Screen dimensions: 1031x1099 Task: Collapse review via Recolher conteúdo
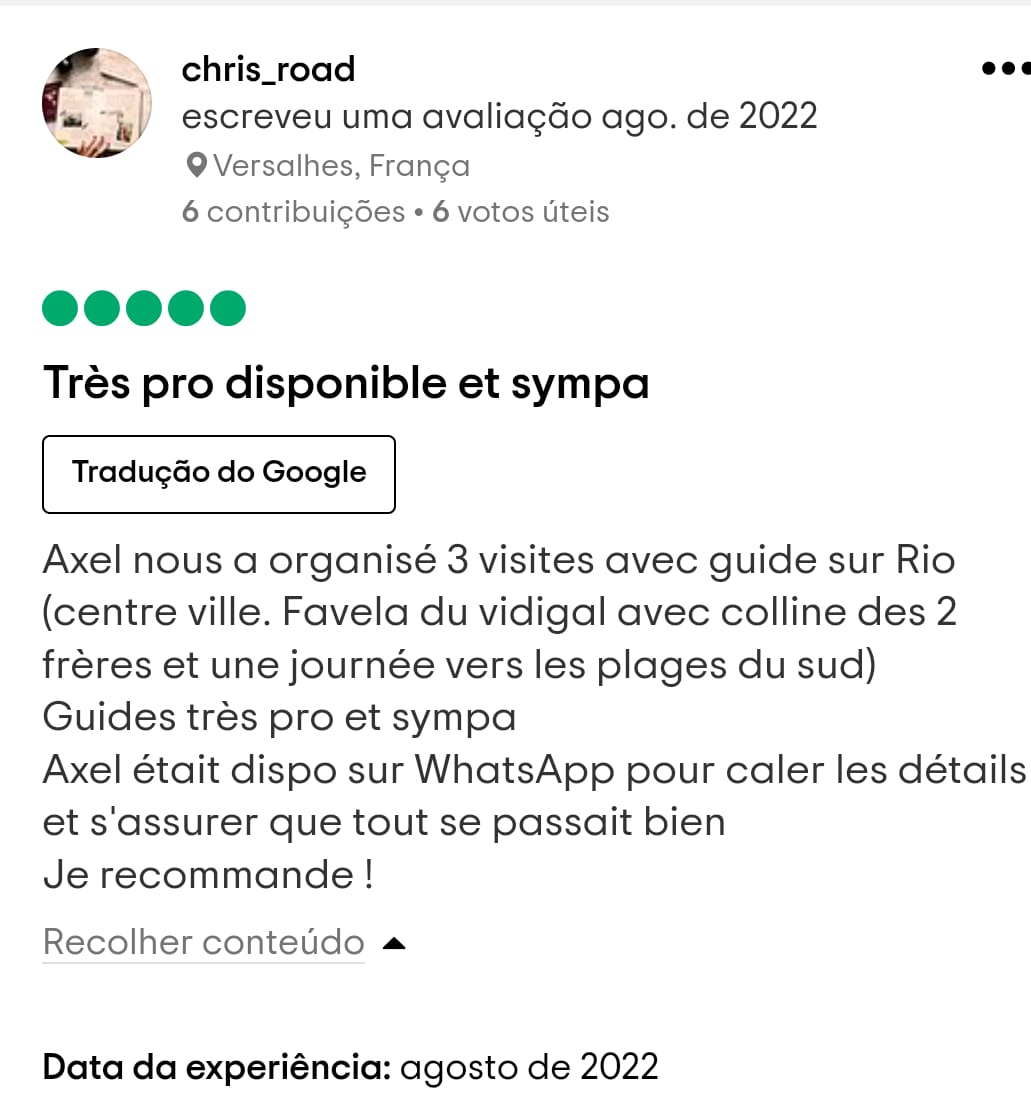(x=204, y=942)
